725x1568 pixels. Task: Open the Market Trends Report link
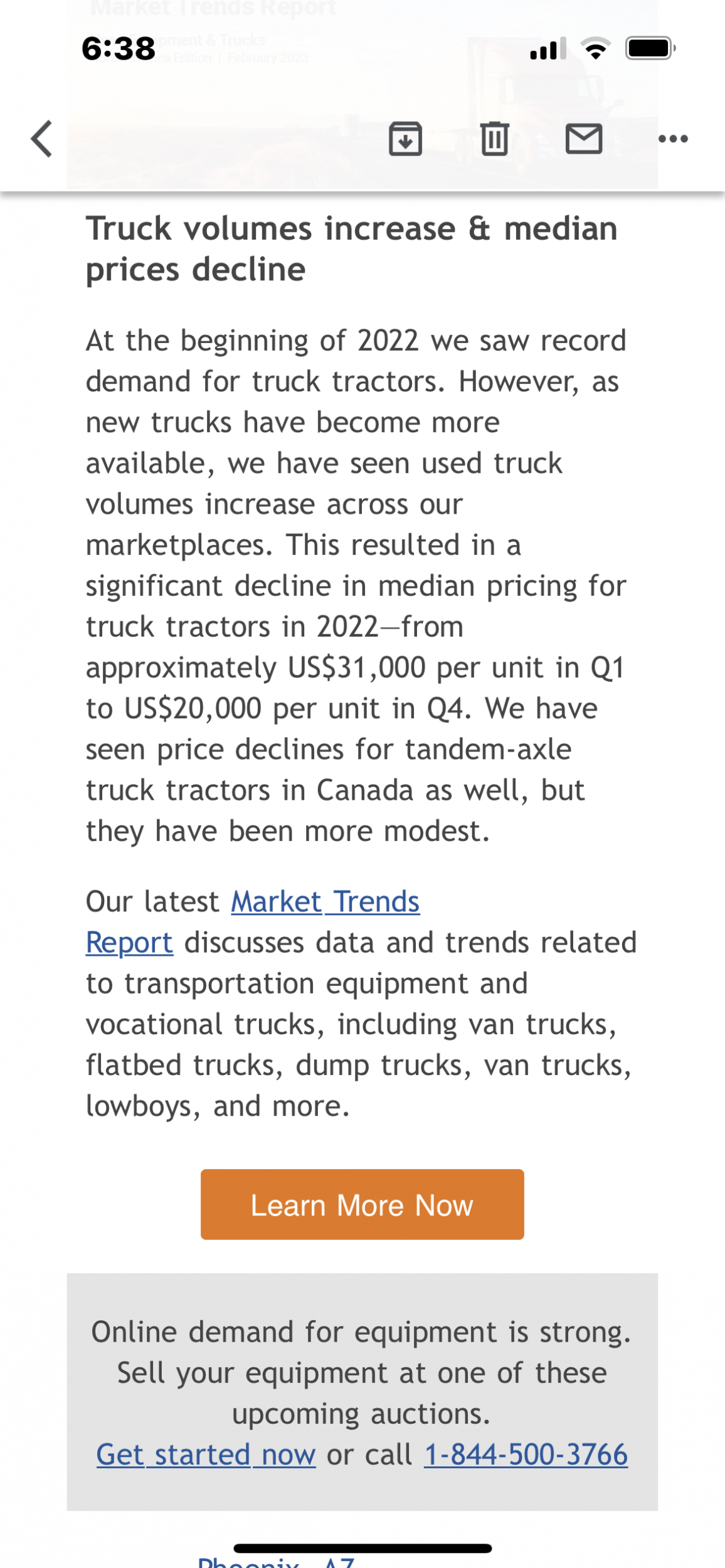click(x=325, y=902)
